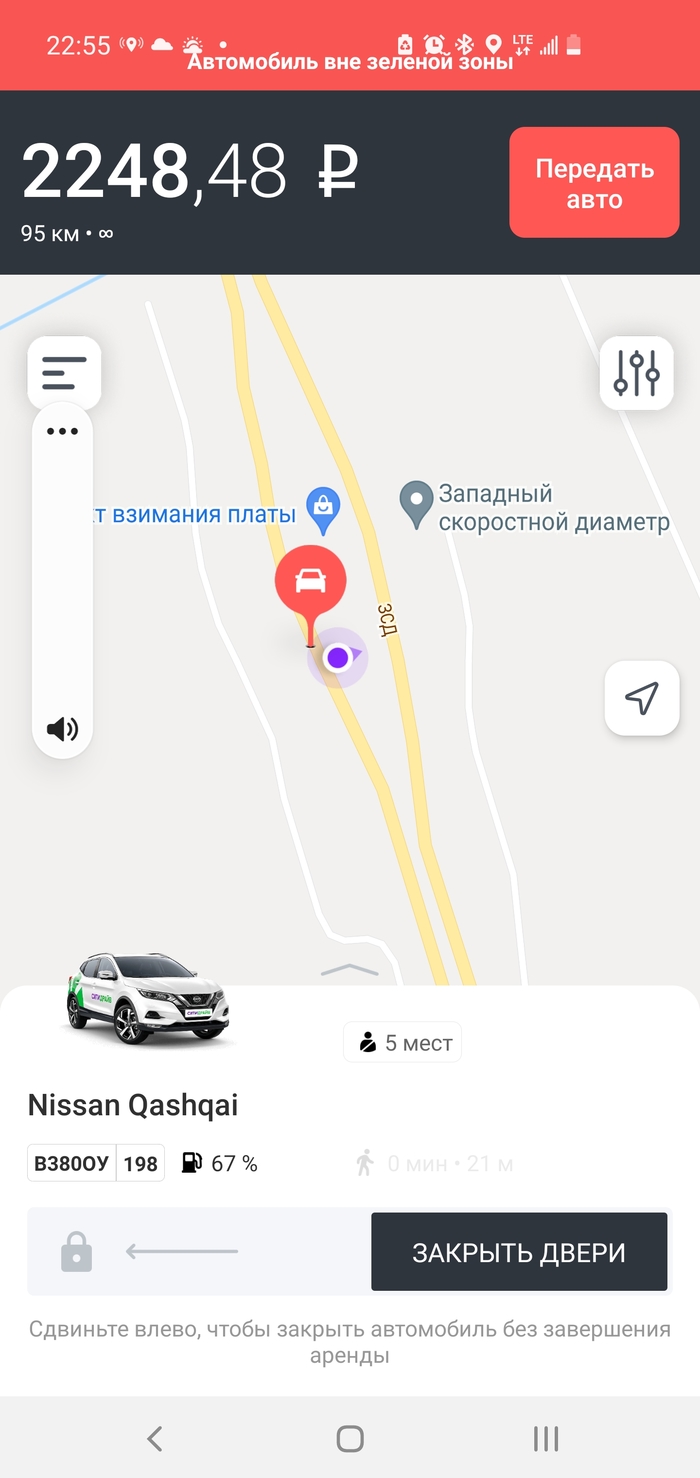Tap the red car marker on map
700x1478 pixels.
(311, 582)
